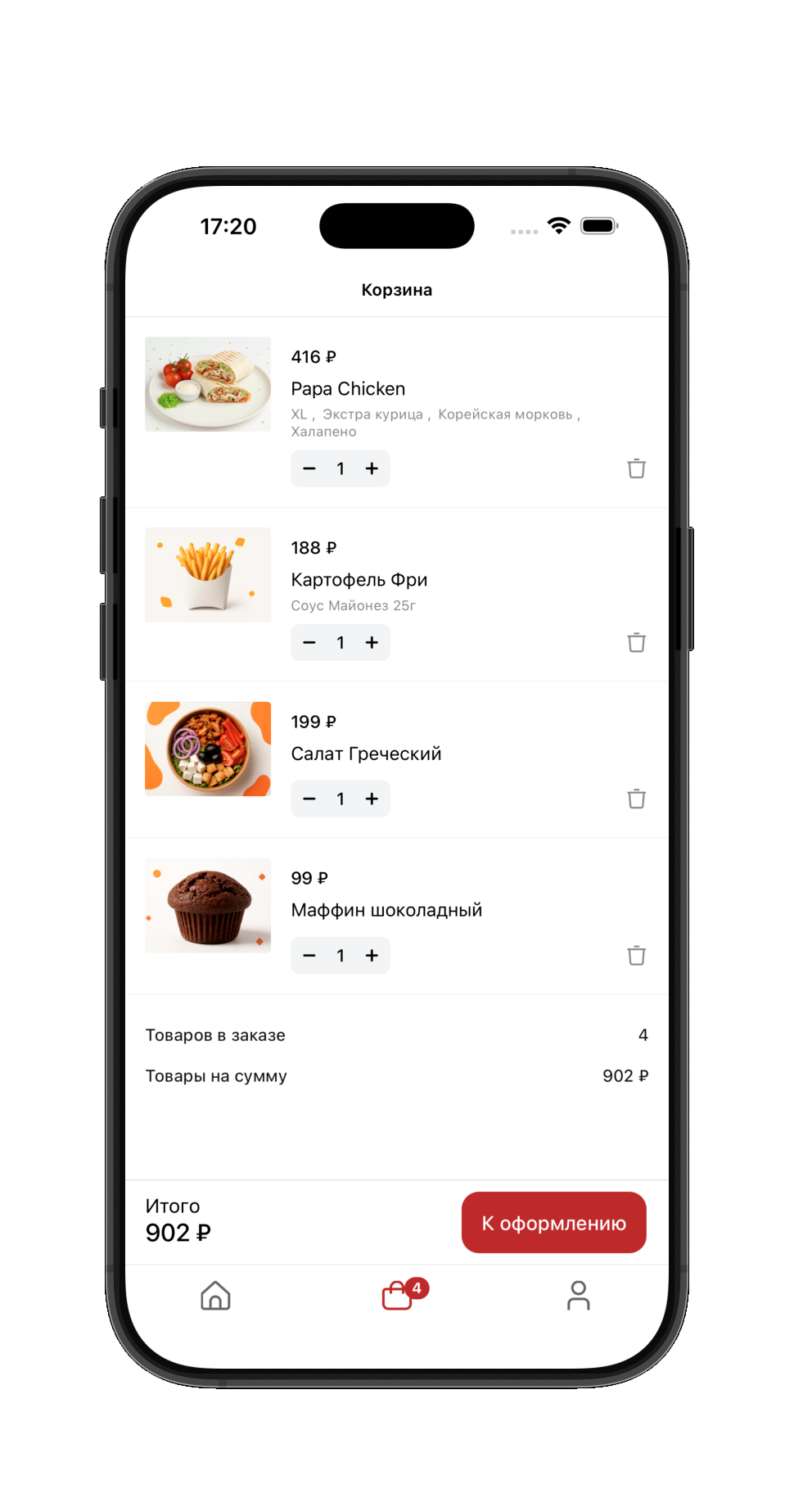The height and width of the screenshot is (1512, 794).
Task: Open the Маффин шоколадный picture
Action: coord(208,905)
